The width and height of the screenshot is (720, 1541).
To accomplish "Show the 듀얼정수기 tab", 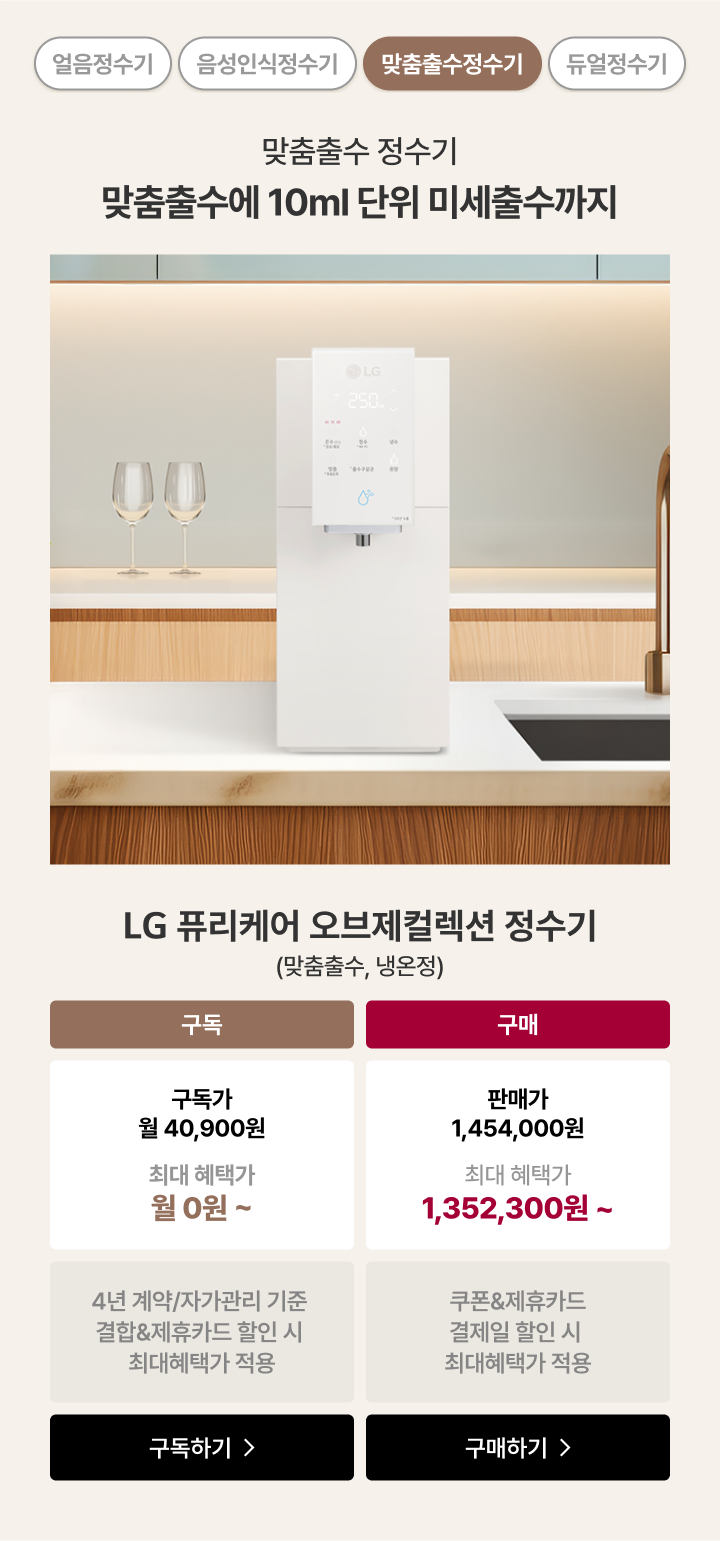I will [616, 64].
